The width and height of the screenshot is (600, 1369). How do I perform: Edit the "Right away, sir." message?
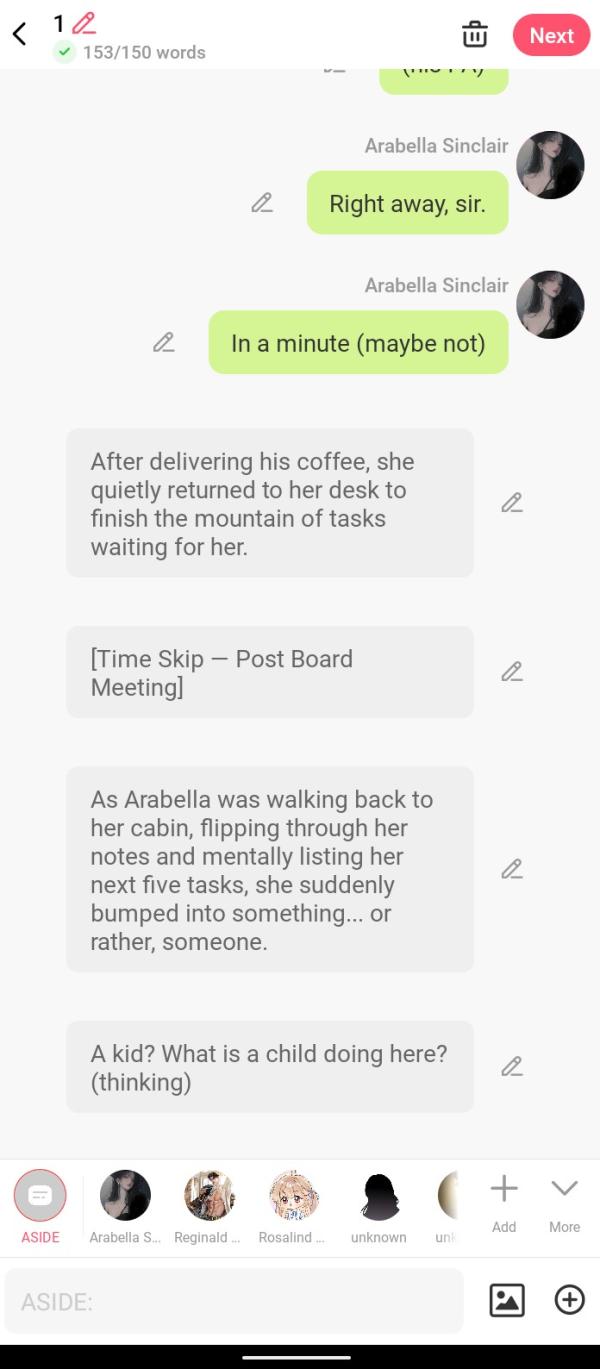262,203
